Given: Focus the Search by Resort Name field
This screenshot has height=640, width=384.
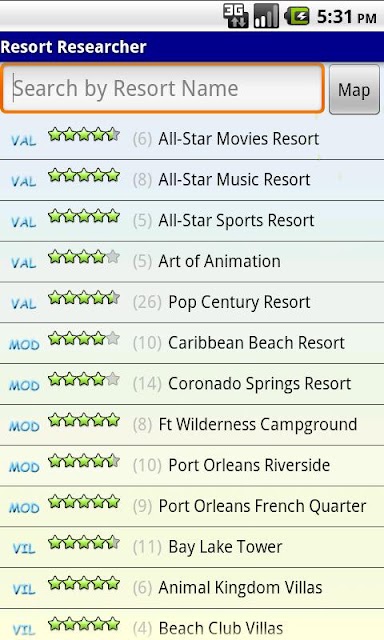Looking at the screenshot, I should click(x=163, y=88).
